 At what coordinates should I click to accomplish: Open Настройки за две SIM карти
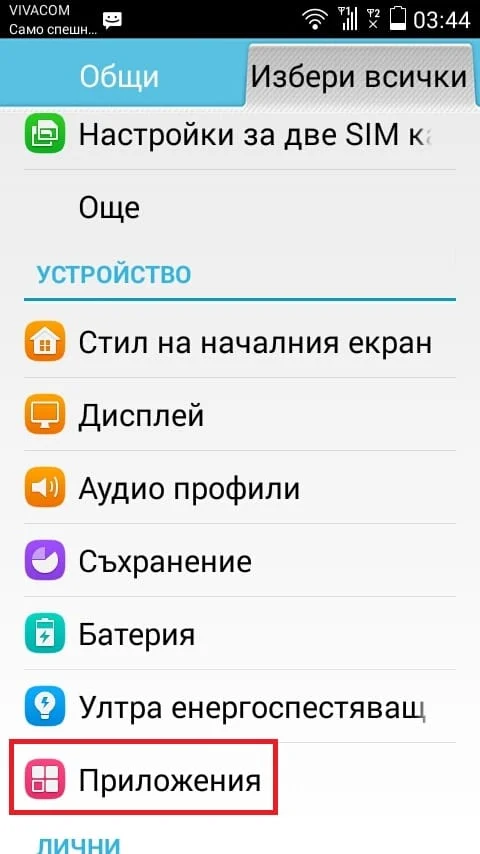tap(240, 135)
